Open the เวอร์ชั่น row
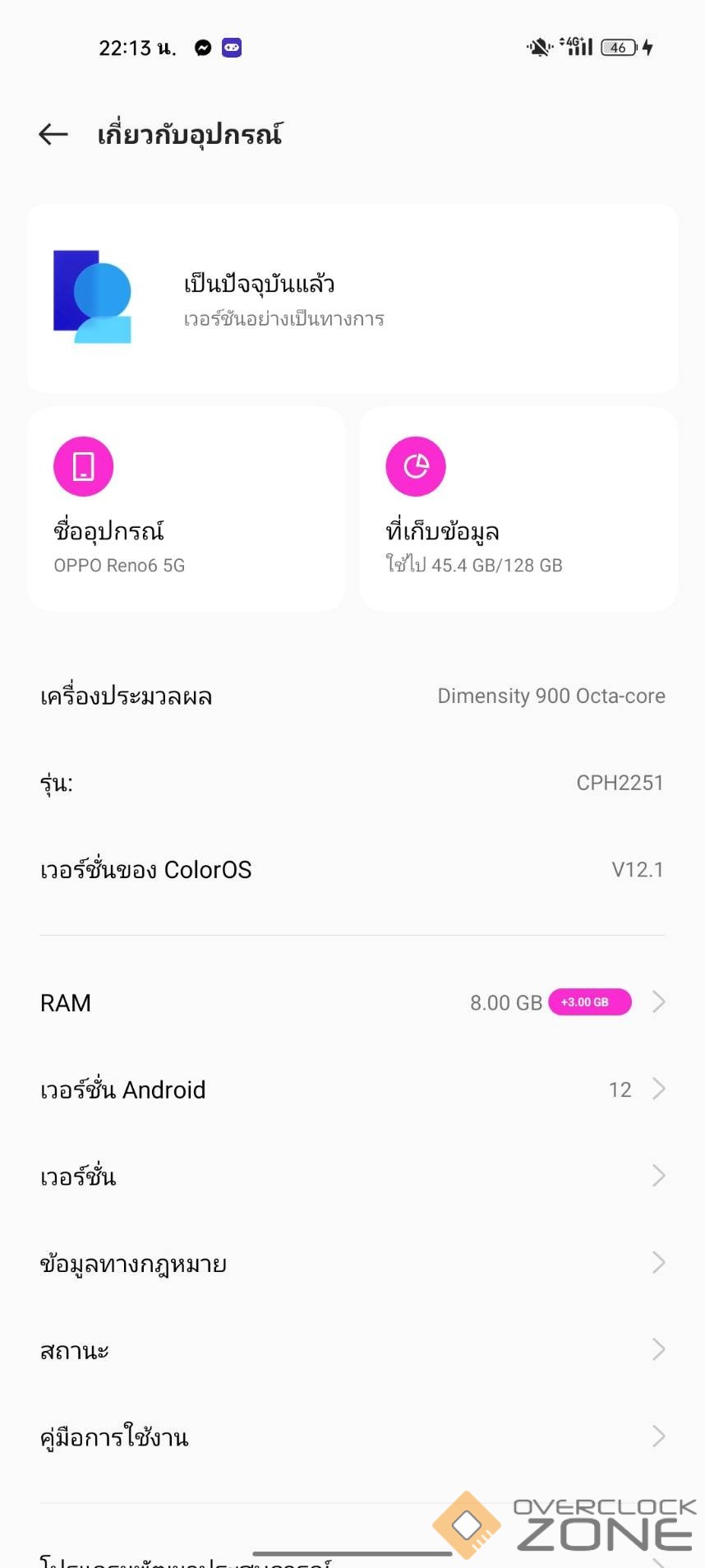Viewport: 705px width, 1568px height. 352,1177
